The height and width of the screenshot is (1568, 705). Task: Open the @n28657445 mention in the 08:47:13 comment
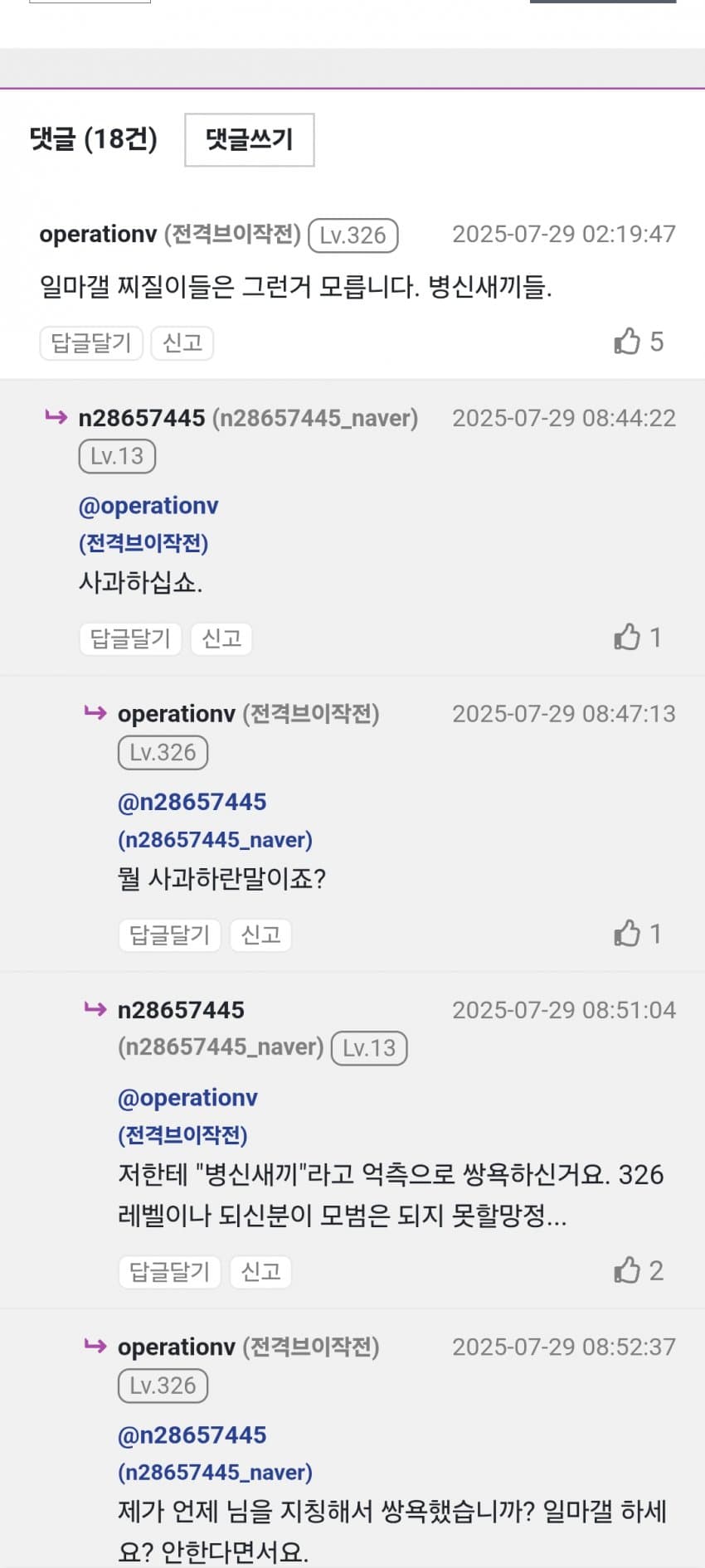click(192, 802)
